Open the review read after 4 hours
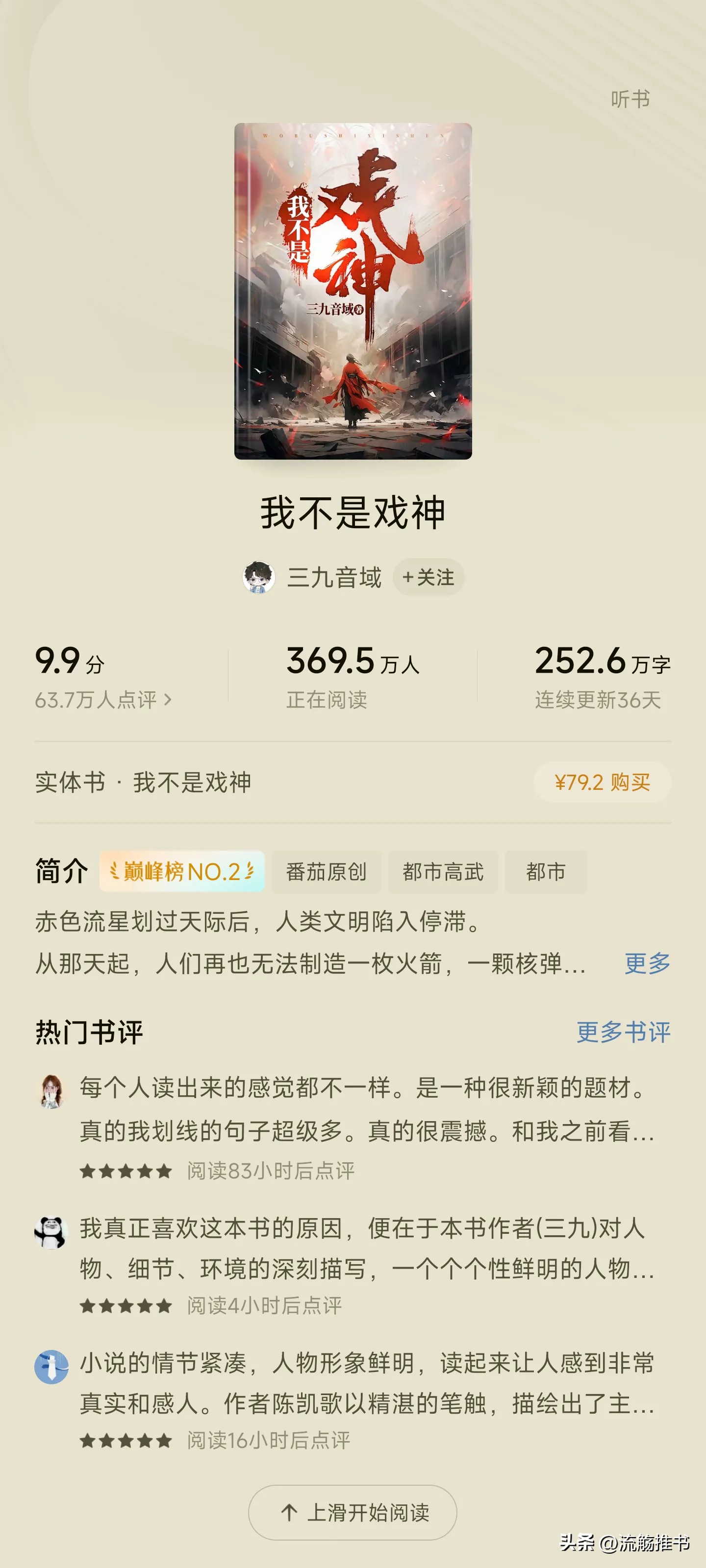 click(x=365, y=1248)
